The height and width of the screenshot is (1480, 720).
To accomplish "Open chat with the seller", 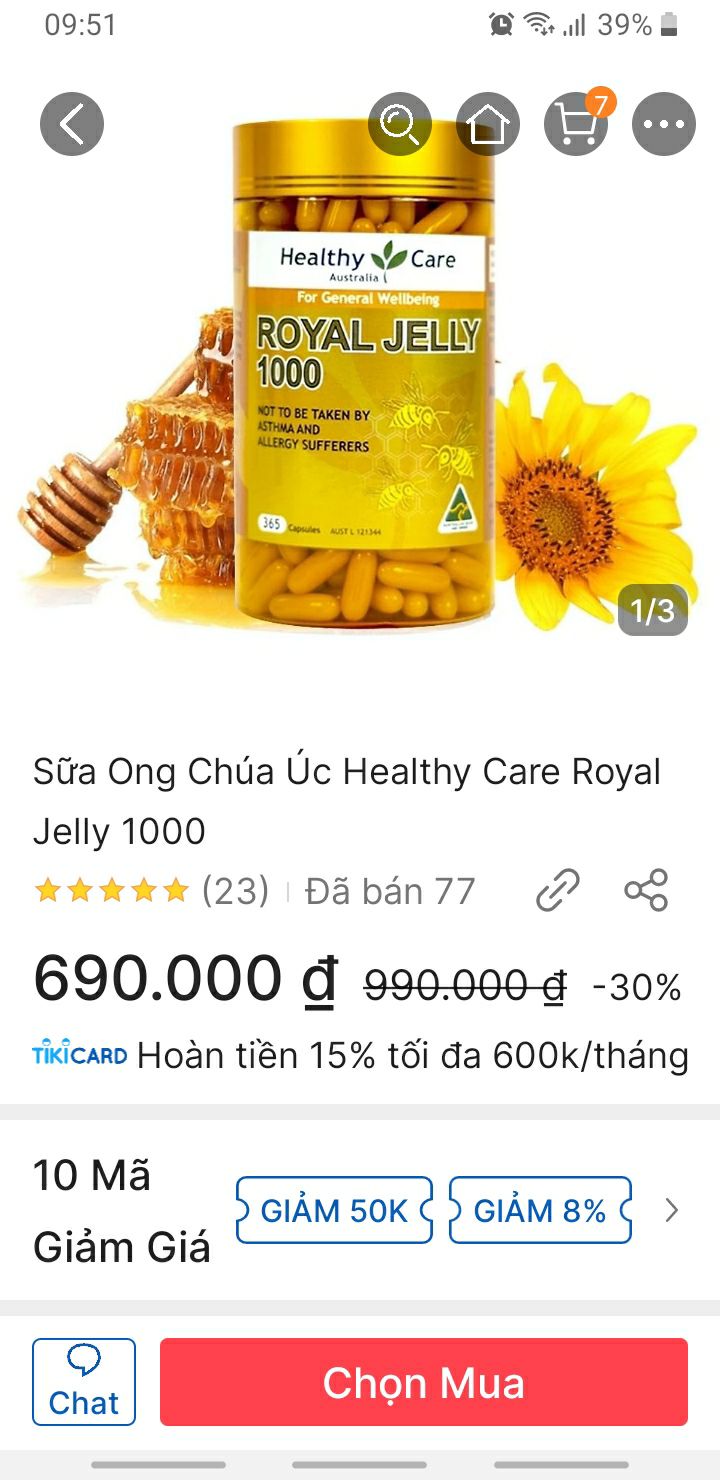I will pyautogui.click(x=84, y=1382).
